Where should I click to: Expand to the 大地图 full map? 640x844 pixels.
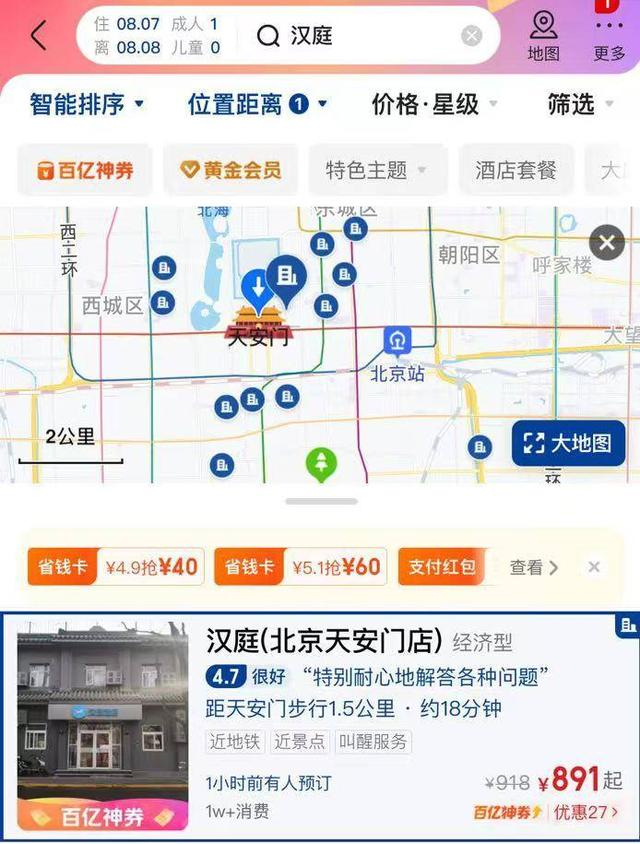click(568, 444)
